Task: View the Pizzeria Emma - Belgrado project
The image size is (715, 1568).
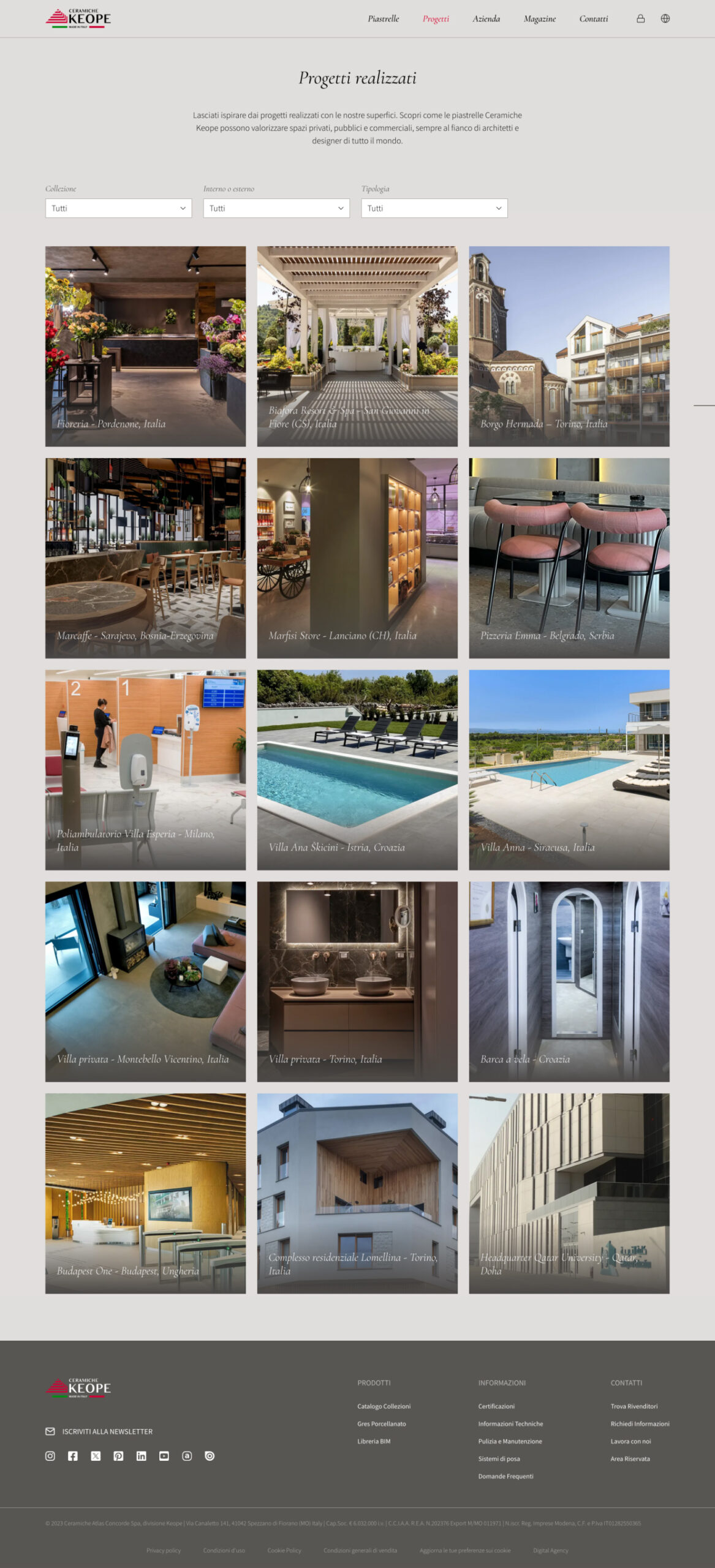Action: coord(569,558)
